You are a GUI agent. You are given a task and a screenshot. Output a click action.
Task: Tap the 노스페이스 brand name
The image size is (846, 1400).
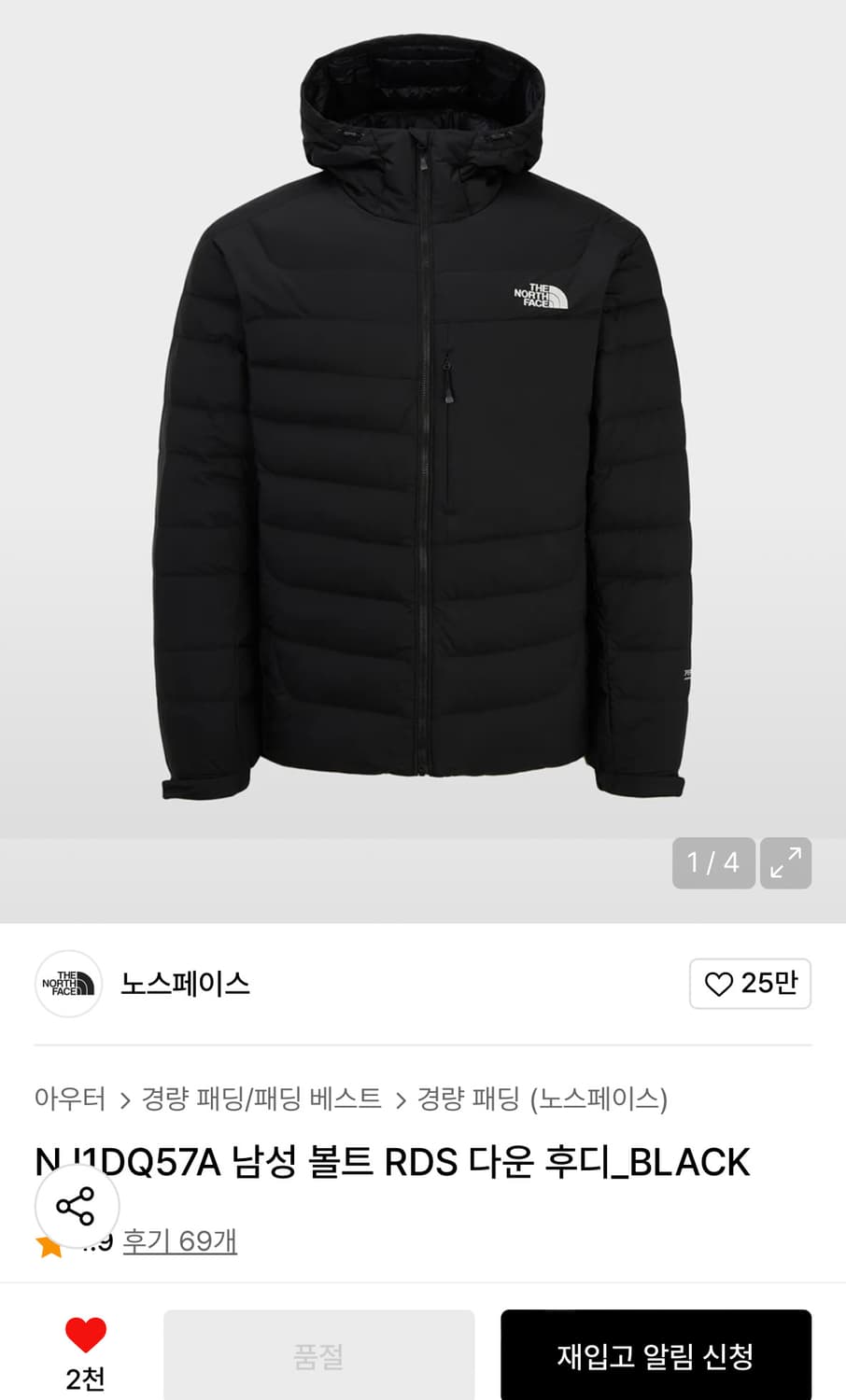(x=184, y=984)
